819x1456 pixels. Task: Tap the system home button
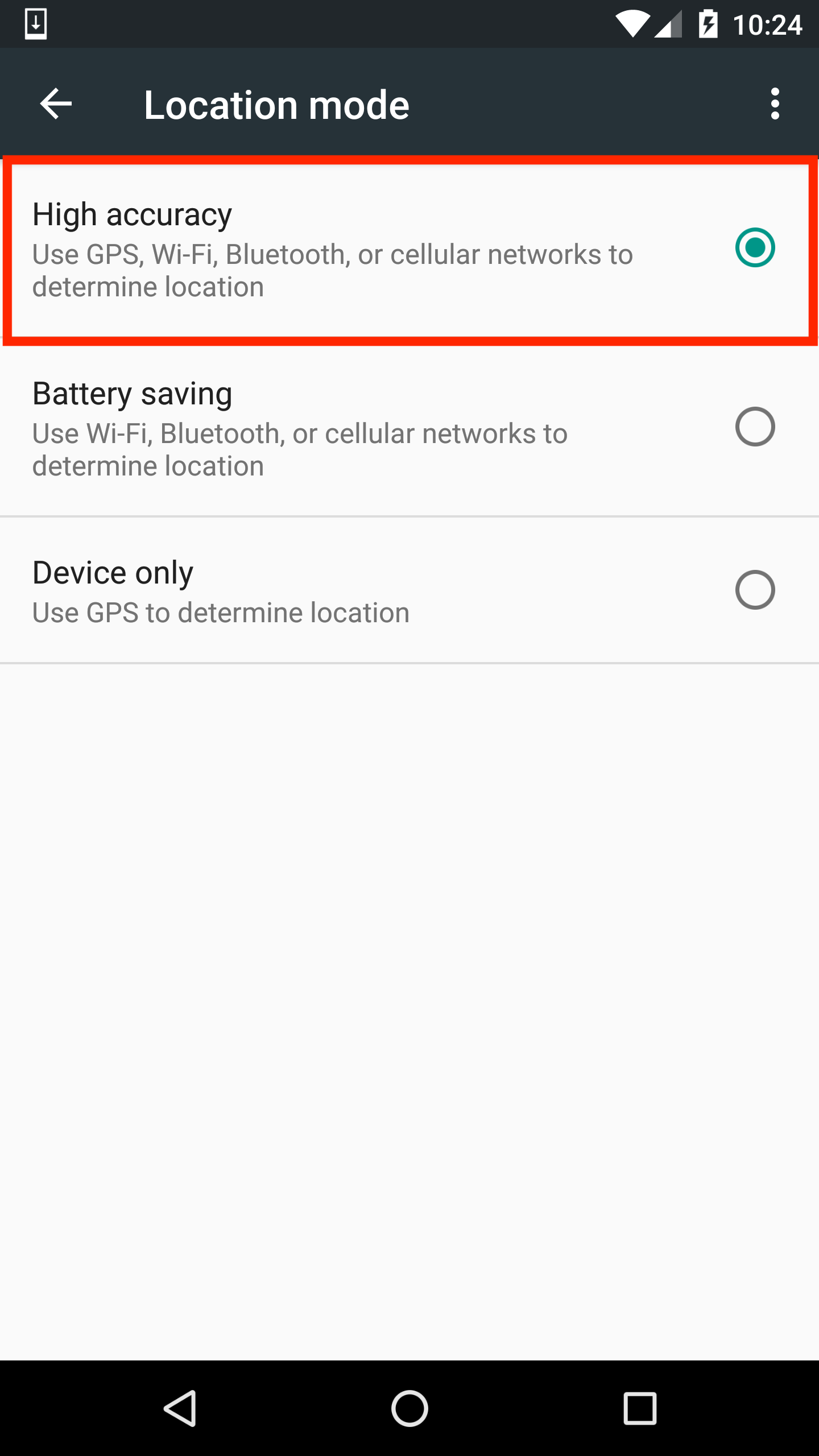[x=409, y=1408]
